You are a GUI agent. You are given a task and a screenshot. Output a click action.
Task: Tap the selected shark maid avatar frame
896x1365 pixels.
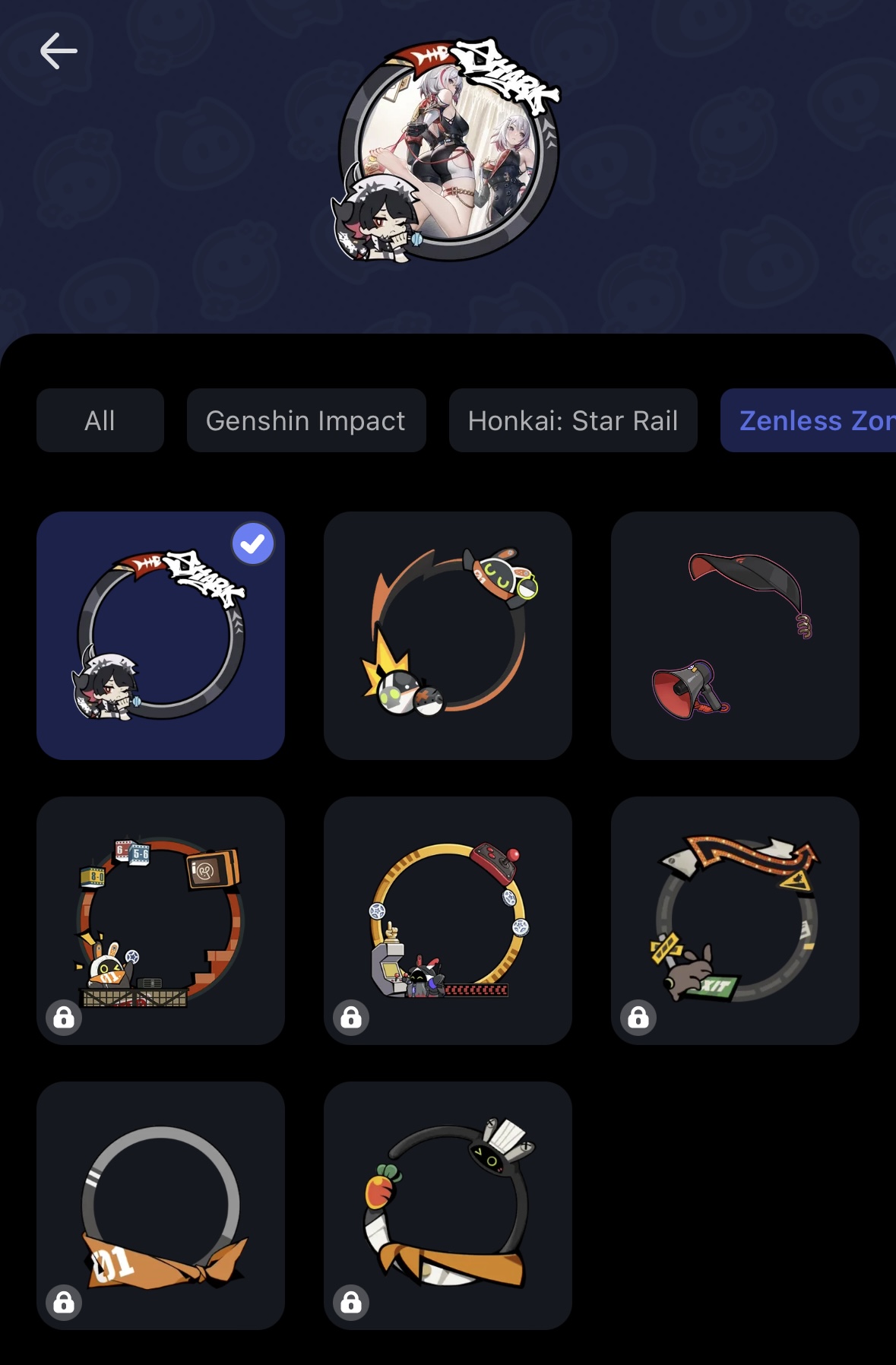(x=160, y=635)
